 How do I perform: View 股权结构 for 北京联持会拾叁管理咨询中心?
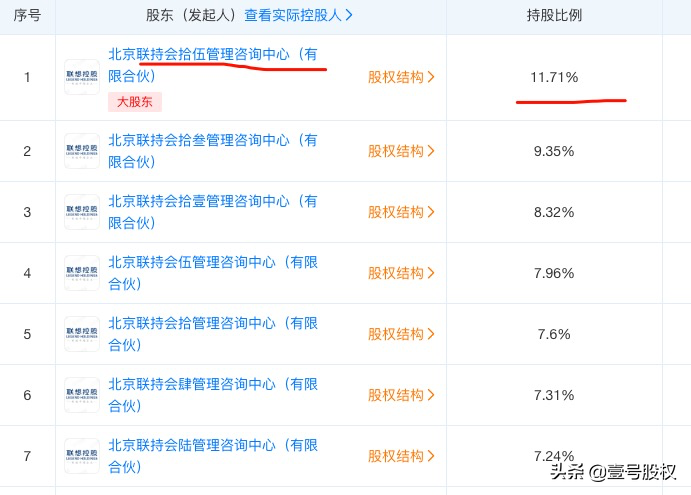tap(401, 151)
